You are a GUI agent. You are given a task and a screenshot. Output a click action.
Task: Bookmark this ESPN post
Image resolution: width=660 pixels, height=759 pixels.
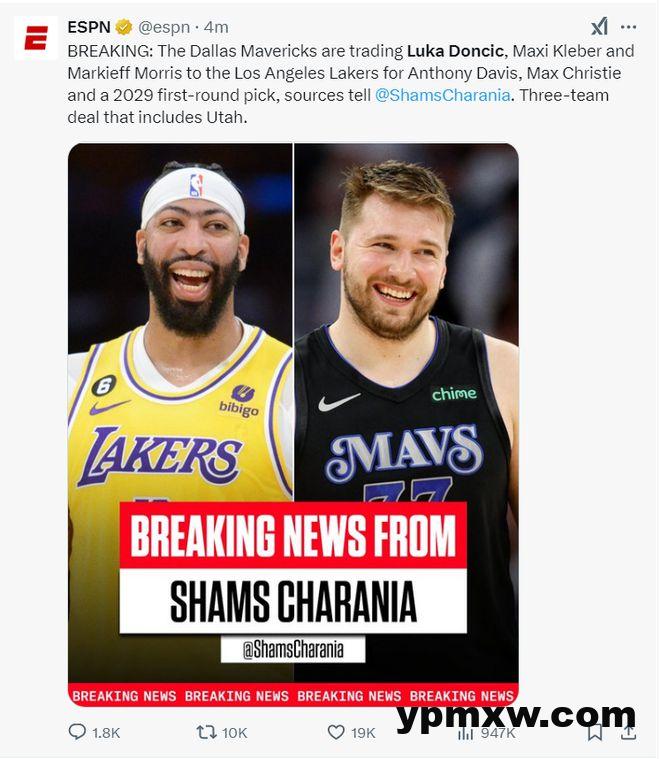pos(594,733)
